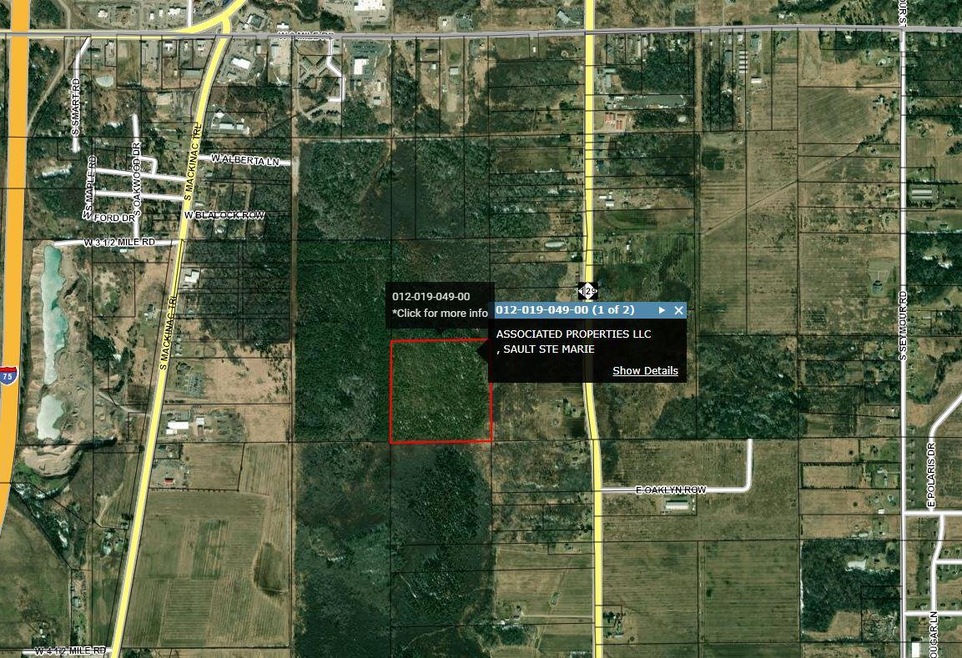The width and height of the screenshot is (962, 658).
Task: Open the Show Details link
Action: (645, 371)
